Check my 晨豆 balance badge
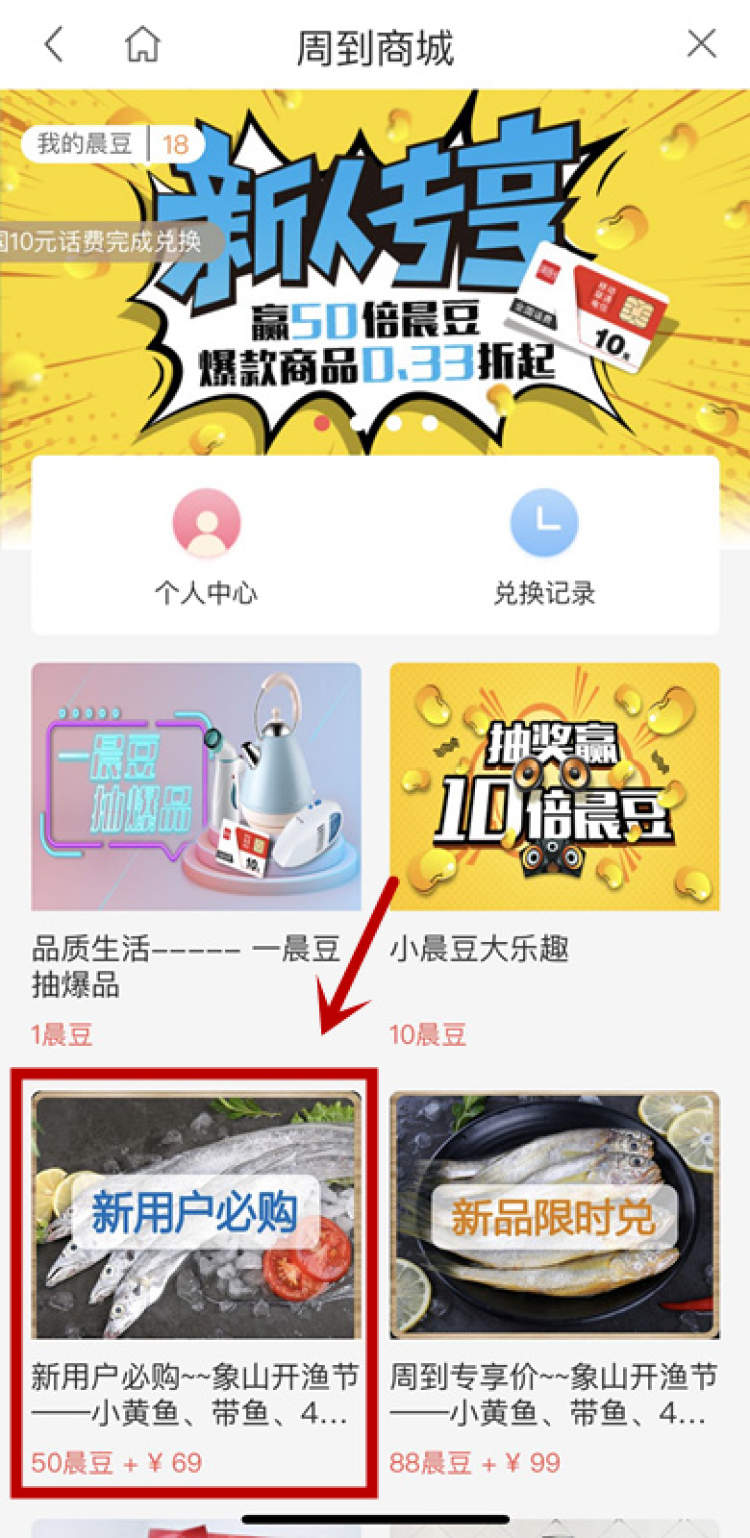Viewport: 750px width, 1538px height. click(x=112, y=144)
